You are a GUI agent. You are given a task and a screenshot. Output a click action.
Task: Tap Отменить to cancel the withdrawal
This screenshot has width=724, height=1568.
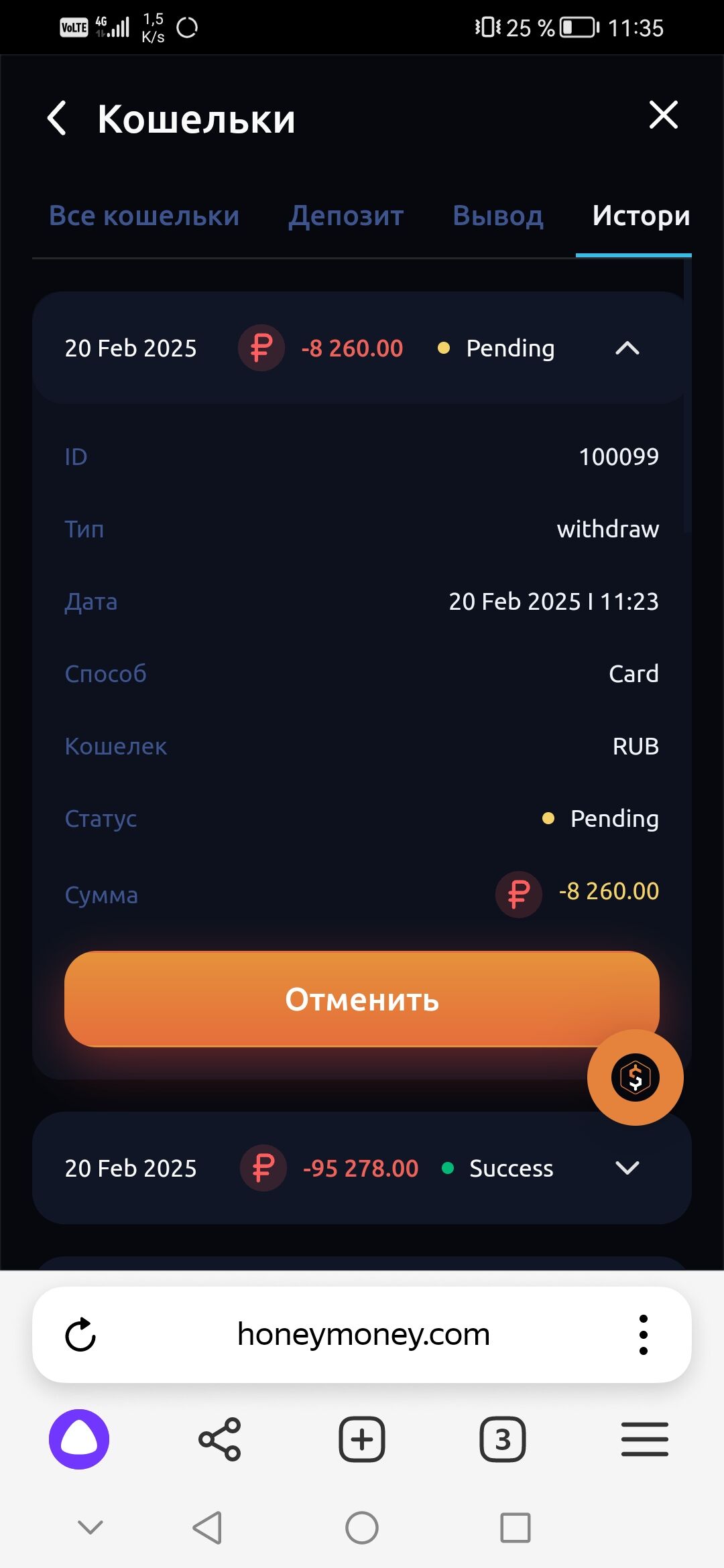coord(362,999)
